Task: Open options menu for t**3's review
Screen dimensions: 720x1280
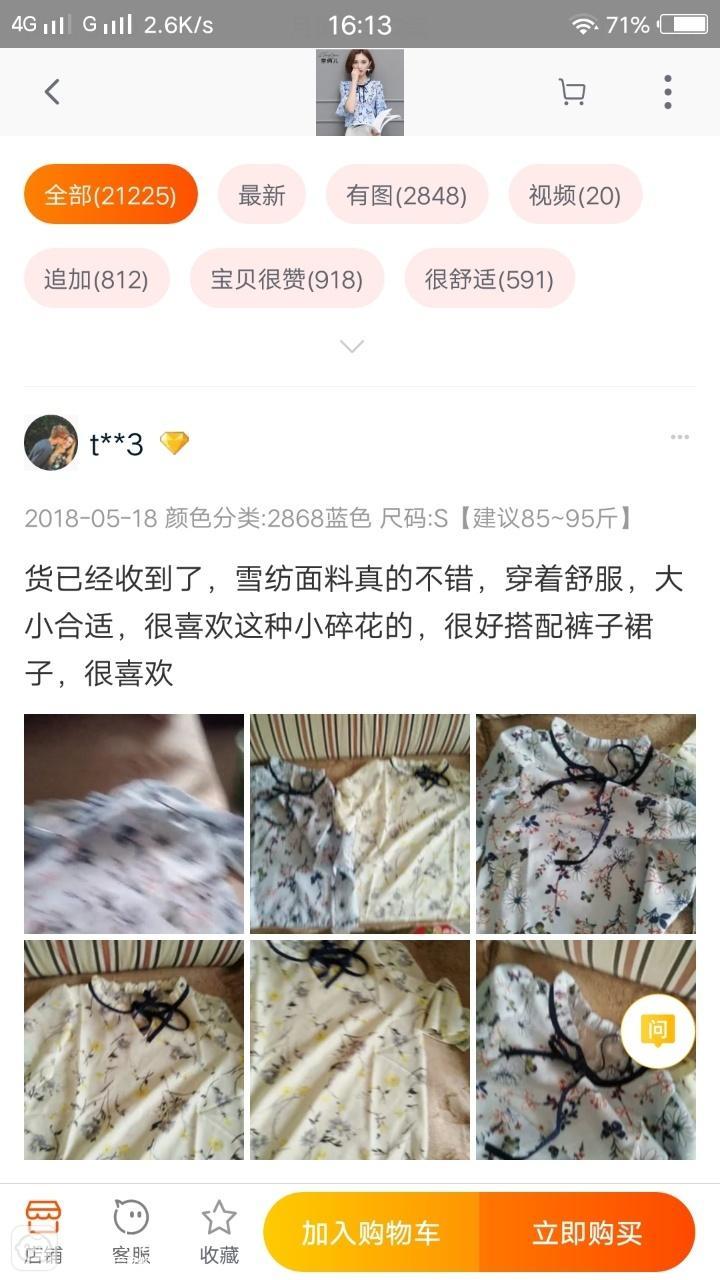Action: [x=680, y=438]
